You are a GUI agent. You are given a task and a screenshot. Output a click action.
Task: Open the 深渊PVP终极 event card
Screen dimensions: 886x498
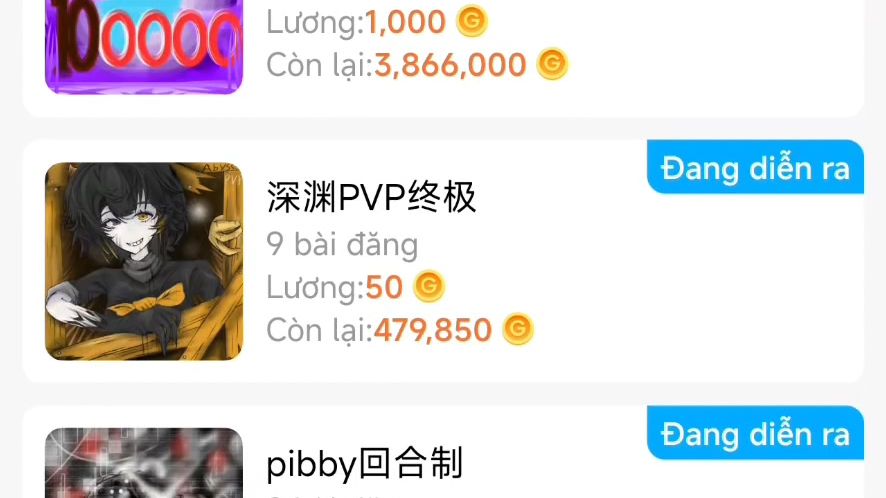click(442, 262)
